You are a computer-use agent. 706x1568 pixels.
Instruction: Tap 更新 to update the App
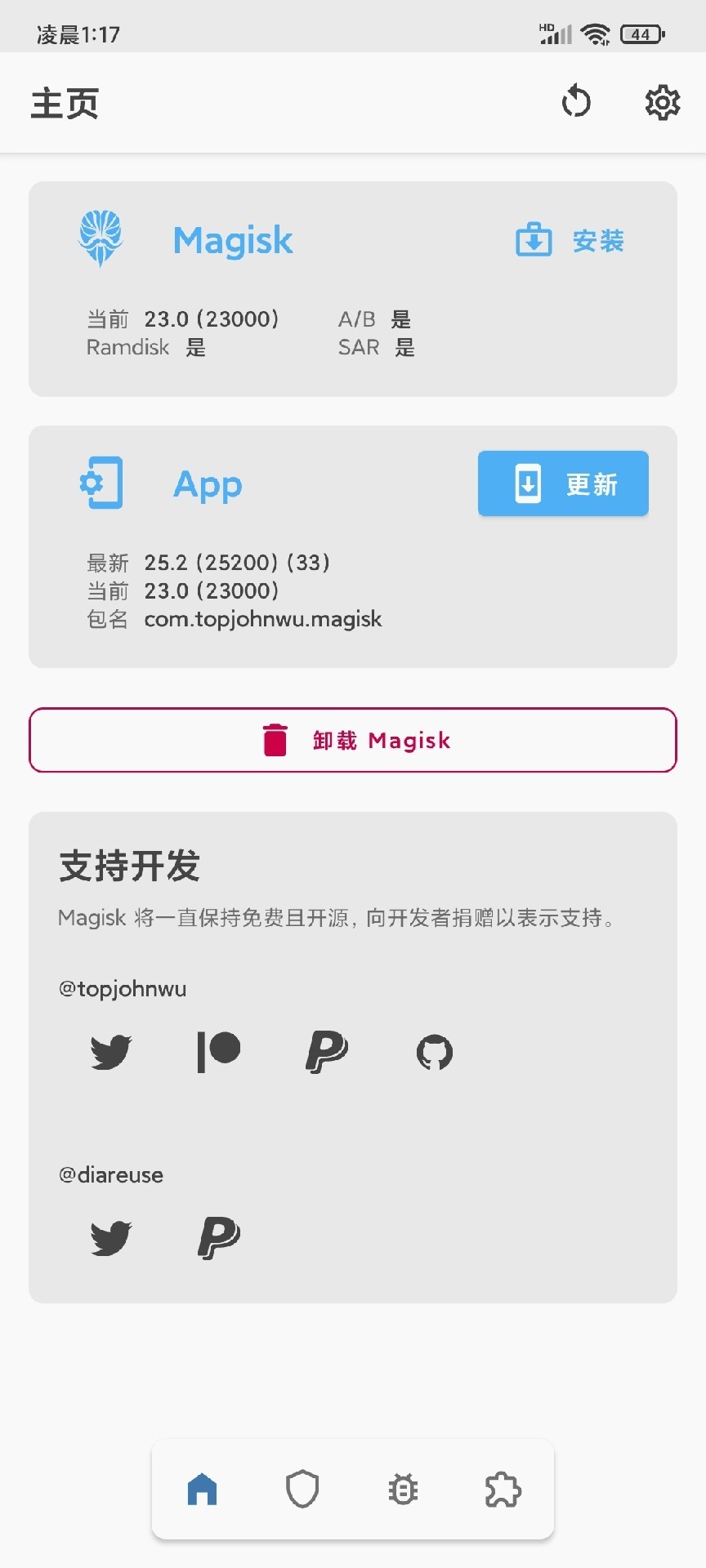(x=563, y=483)
